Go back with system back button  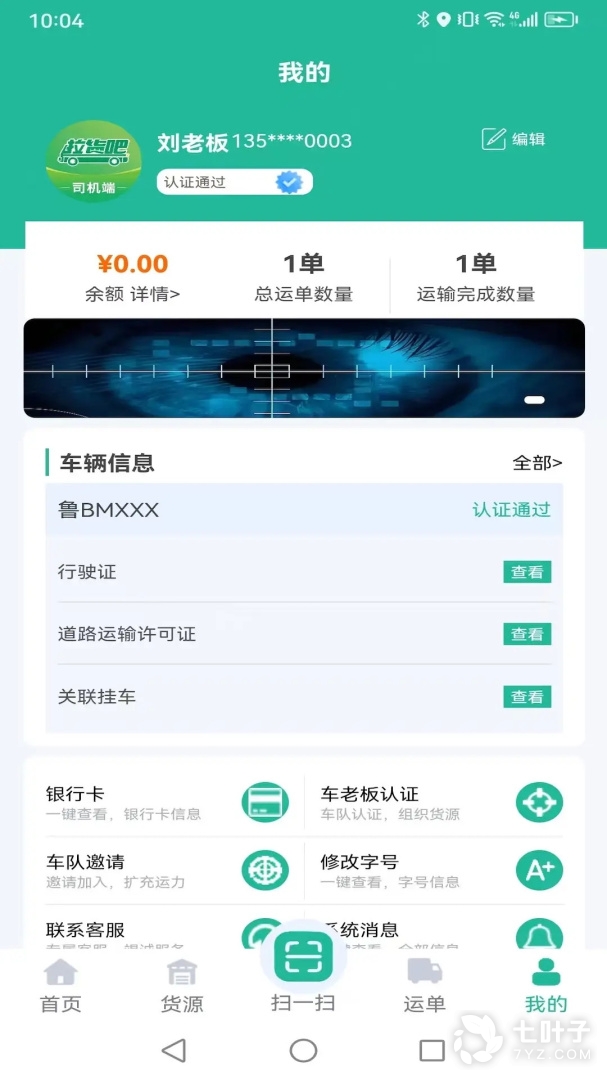pos(173,1050)
